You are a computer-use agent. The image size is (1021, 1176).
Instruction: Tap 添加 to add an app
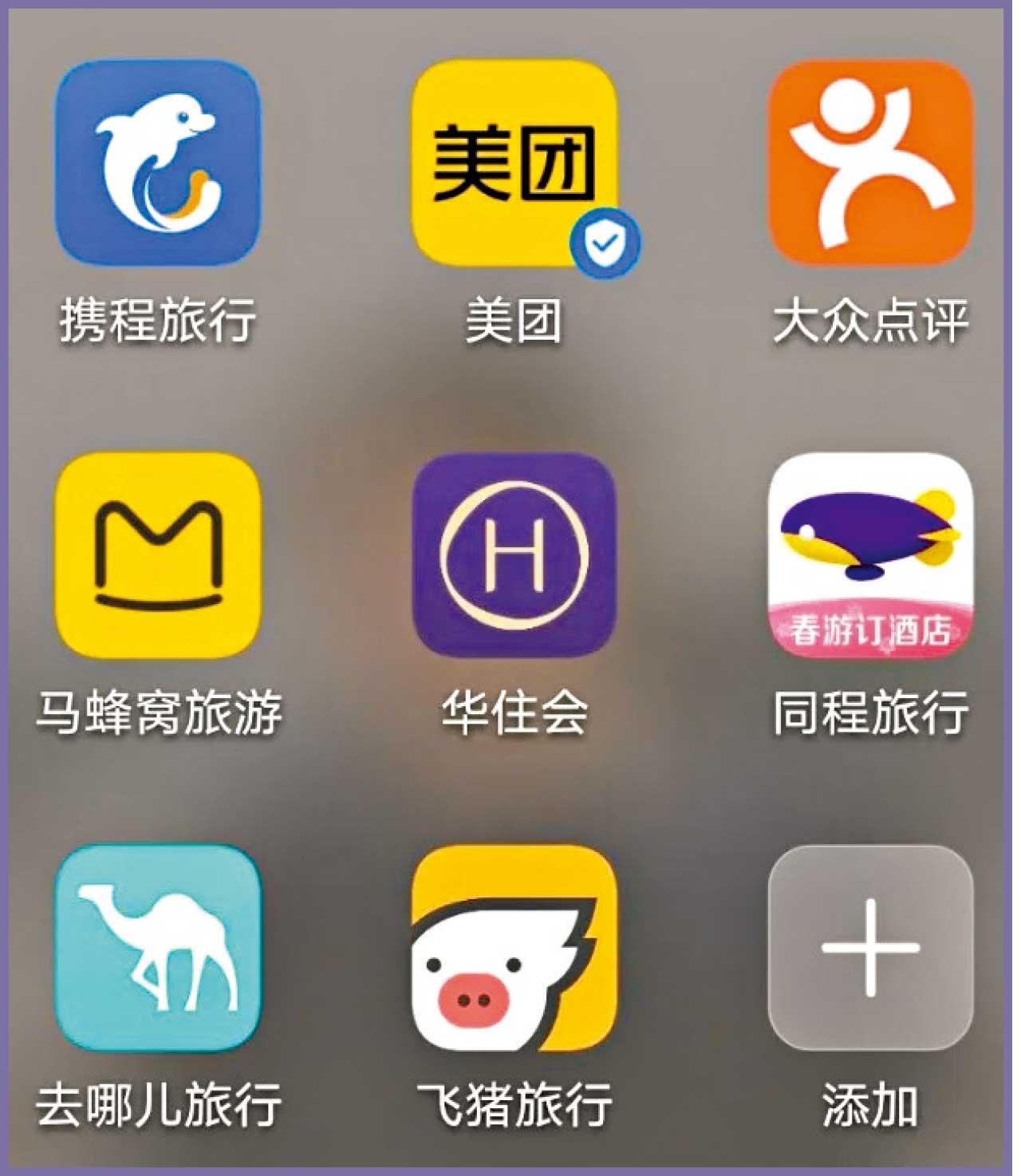pos(870,948)
